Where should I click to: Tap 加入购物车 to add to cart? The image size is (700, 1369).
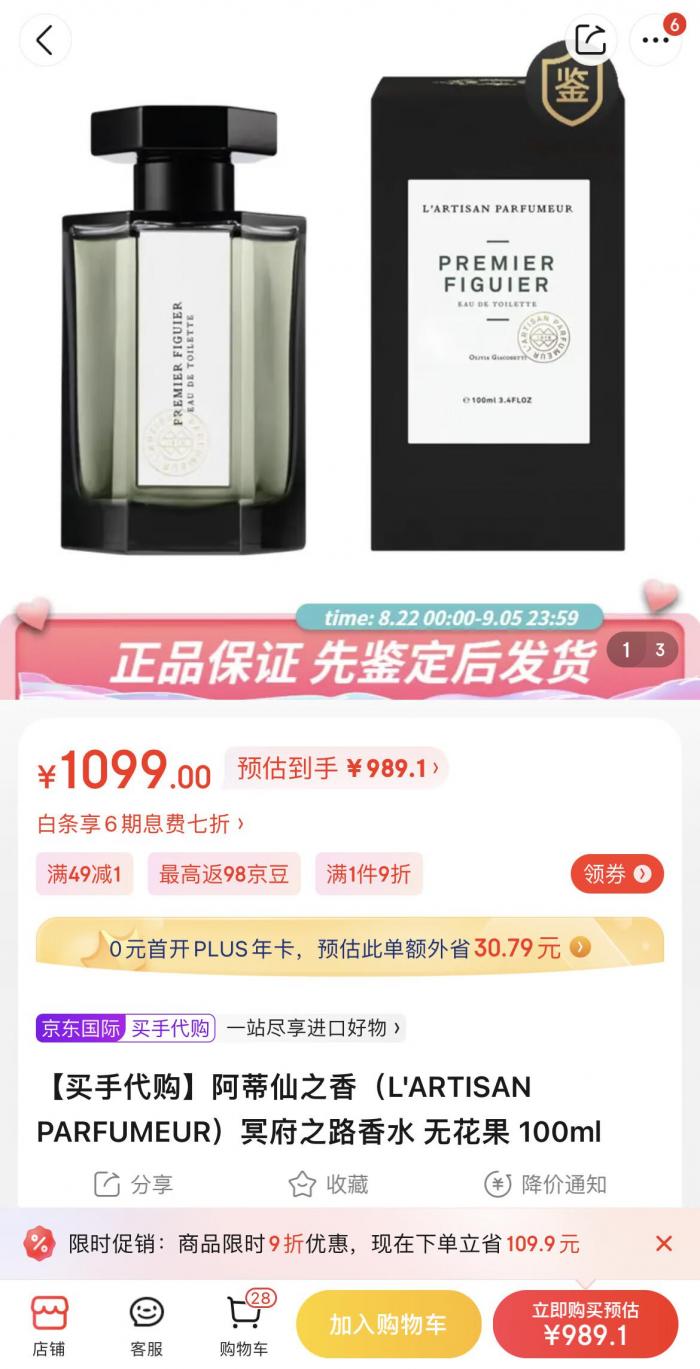click(388, 1324)
